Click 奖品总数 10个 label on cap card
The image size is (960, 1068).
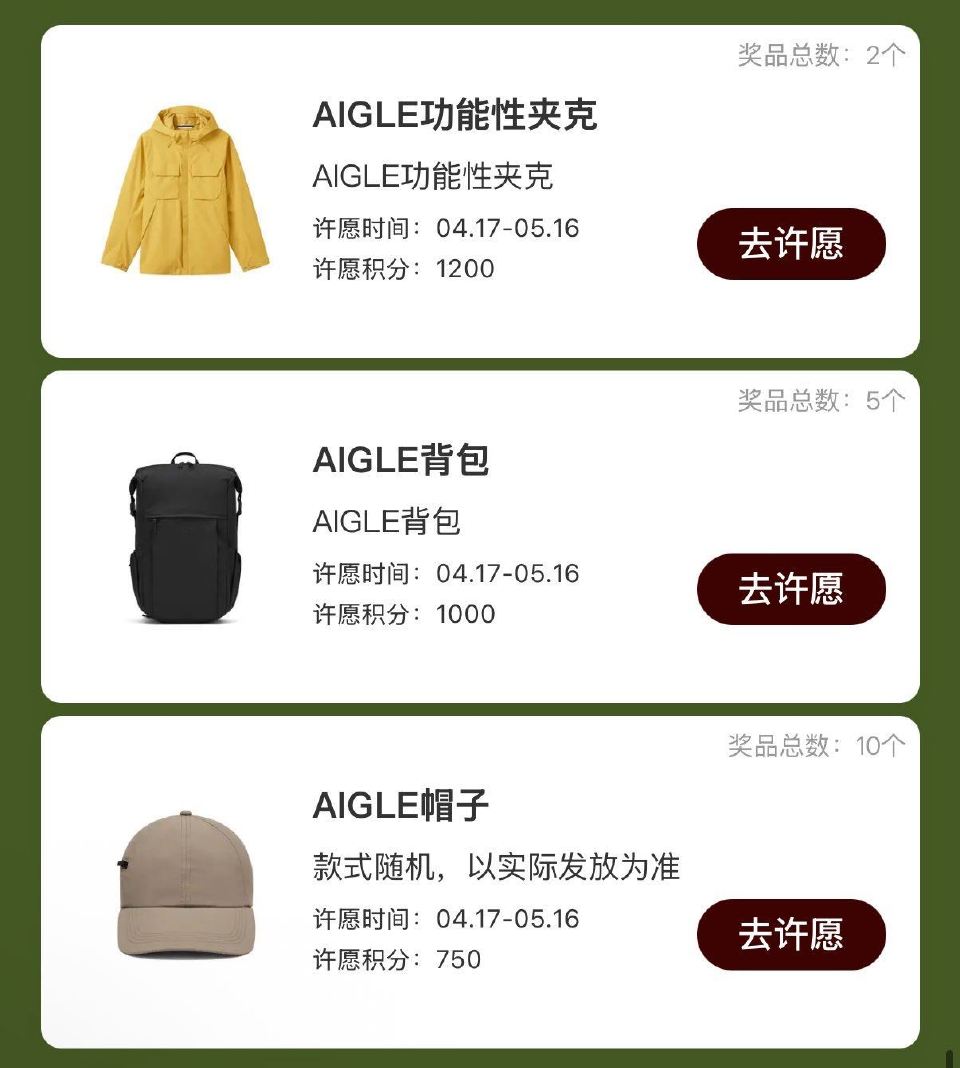click(x=816, y=744)
